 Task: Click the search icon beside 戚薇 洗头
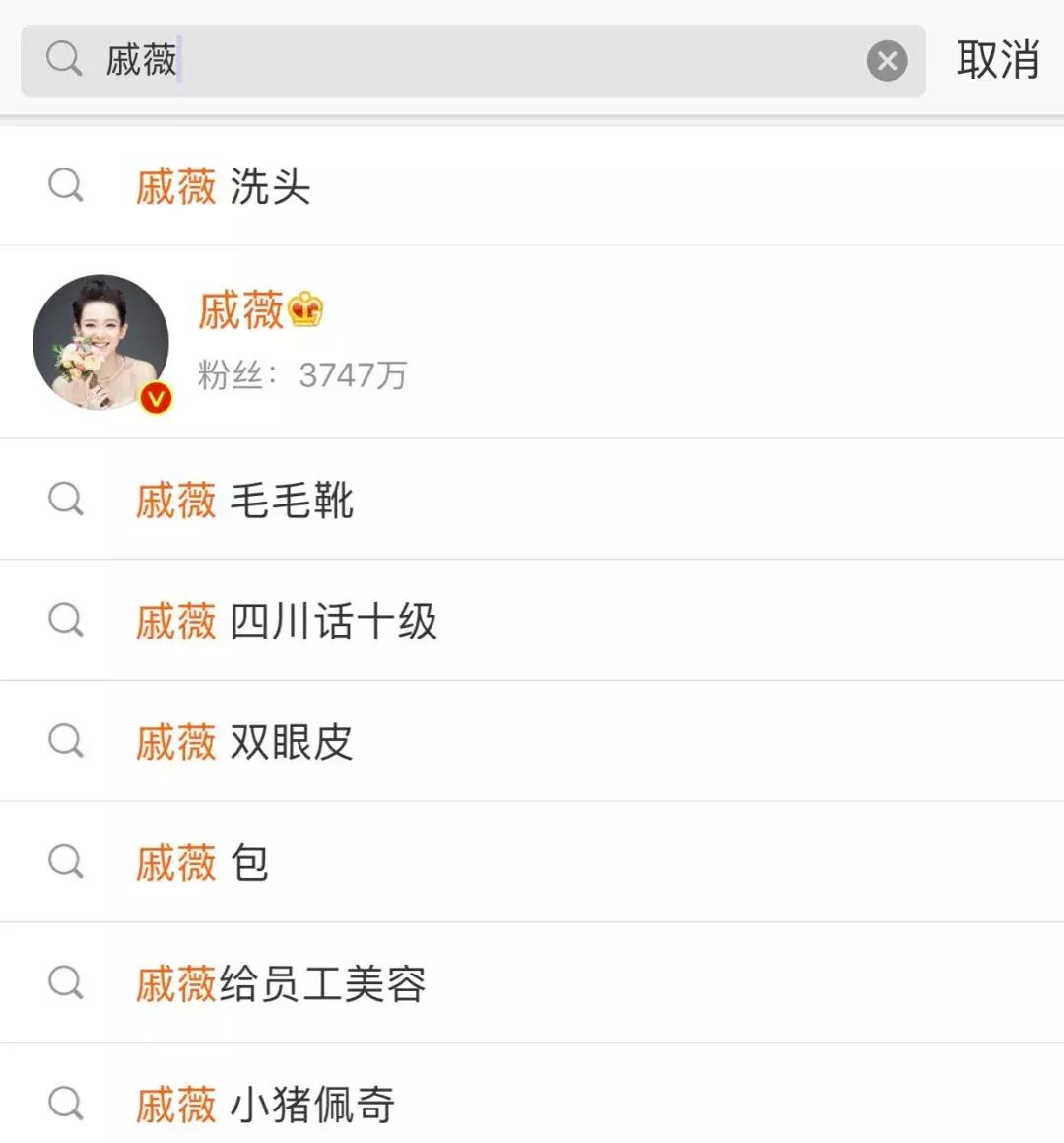click(65, 185)
